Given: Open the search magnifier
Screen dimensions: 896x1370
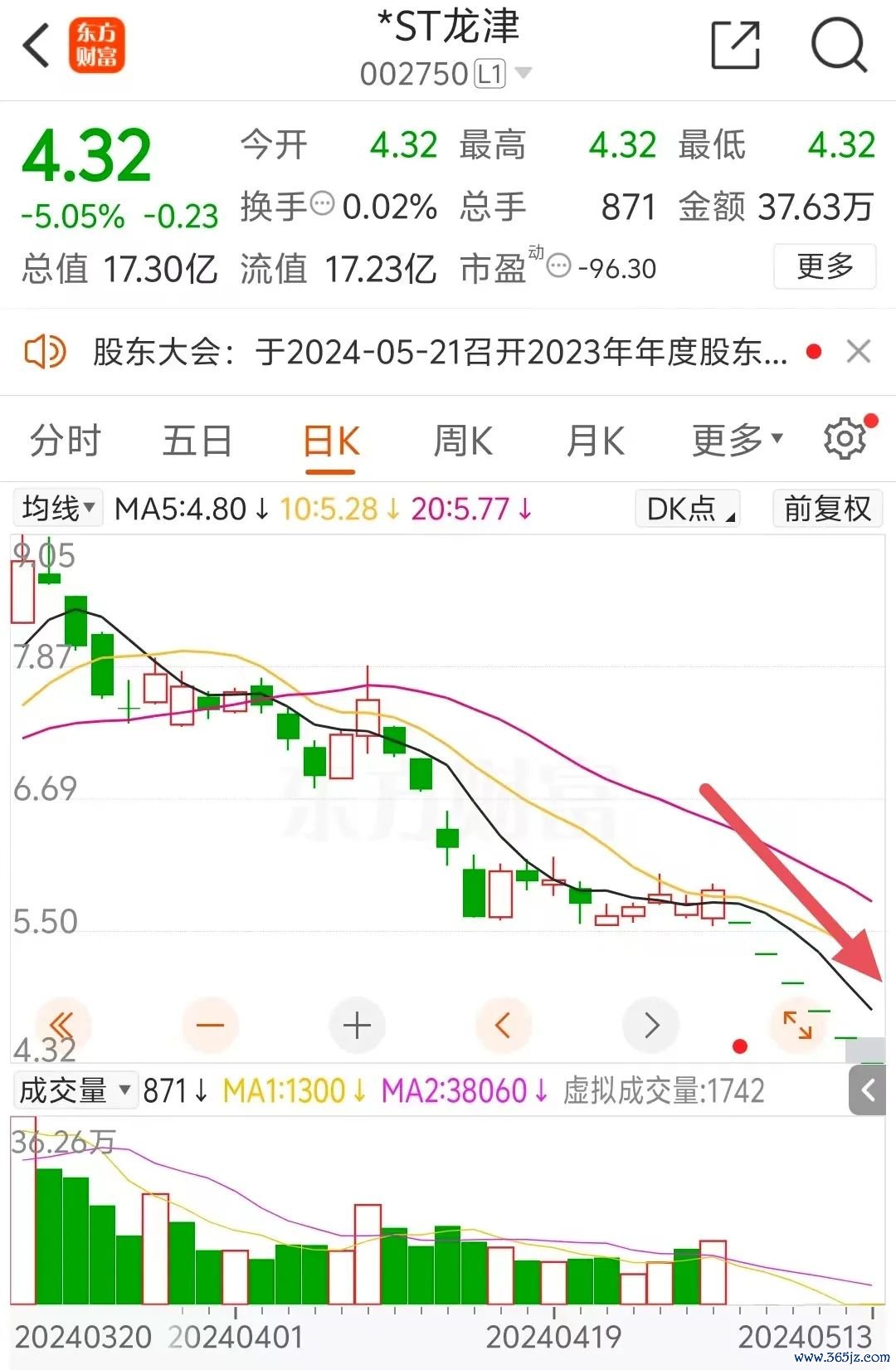Looking at the screenshot, I should pos(838,46).
